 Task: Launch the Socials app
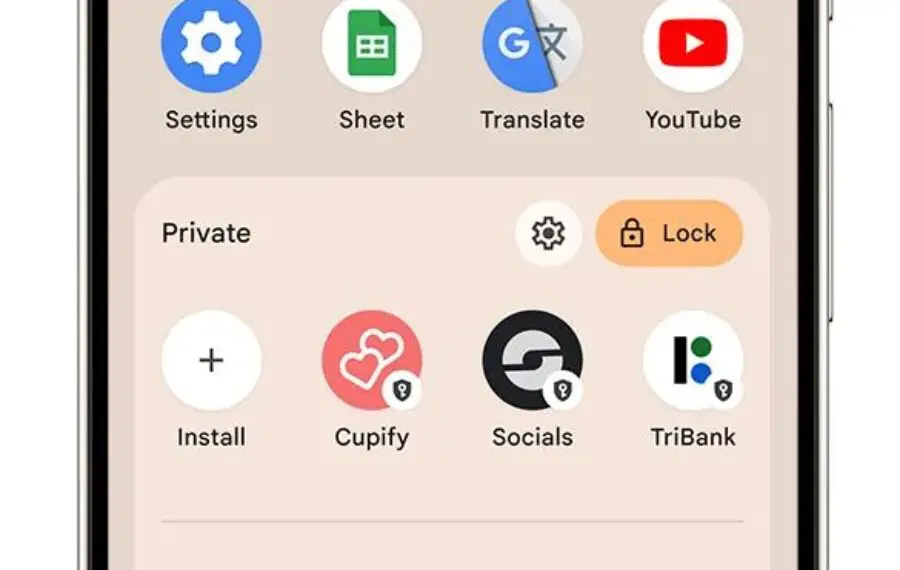coord(532,360)
